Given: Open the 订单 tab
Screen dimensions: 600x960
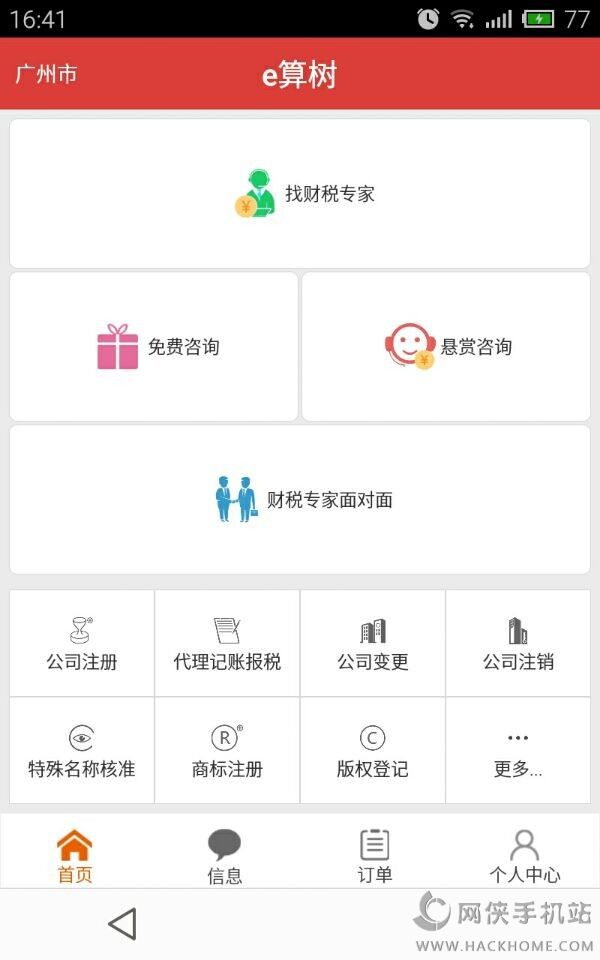Looking at the screenshot, I should pos(374,856).
